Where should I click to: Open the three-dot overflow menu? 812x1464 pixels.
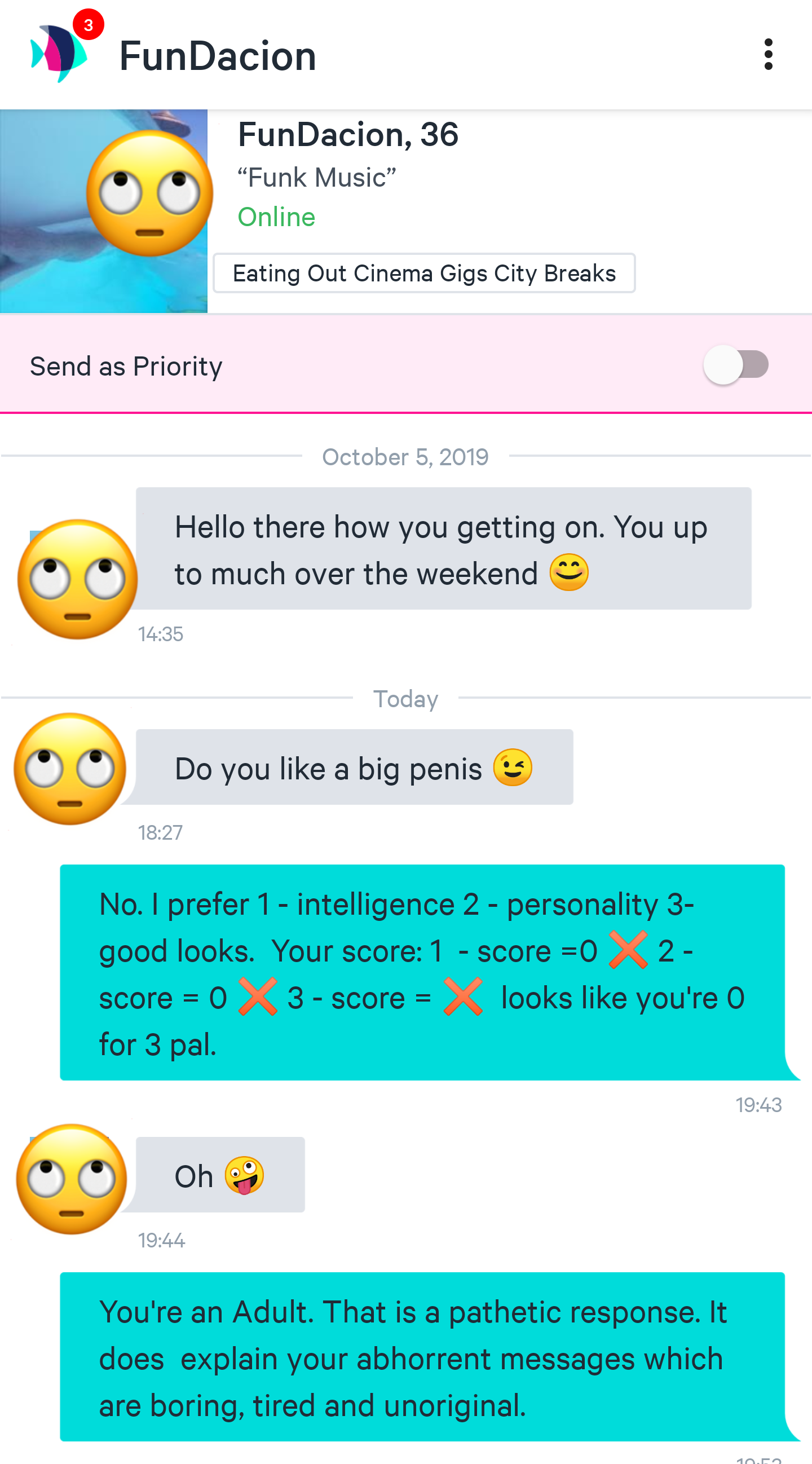click(768, 55)
